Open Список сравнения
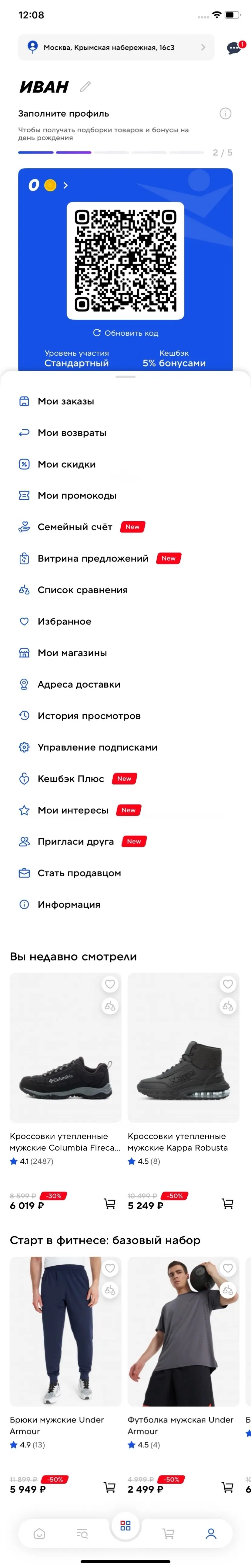 click(82, 590)
